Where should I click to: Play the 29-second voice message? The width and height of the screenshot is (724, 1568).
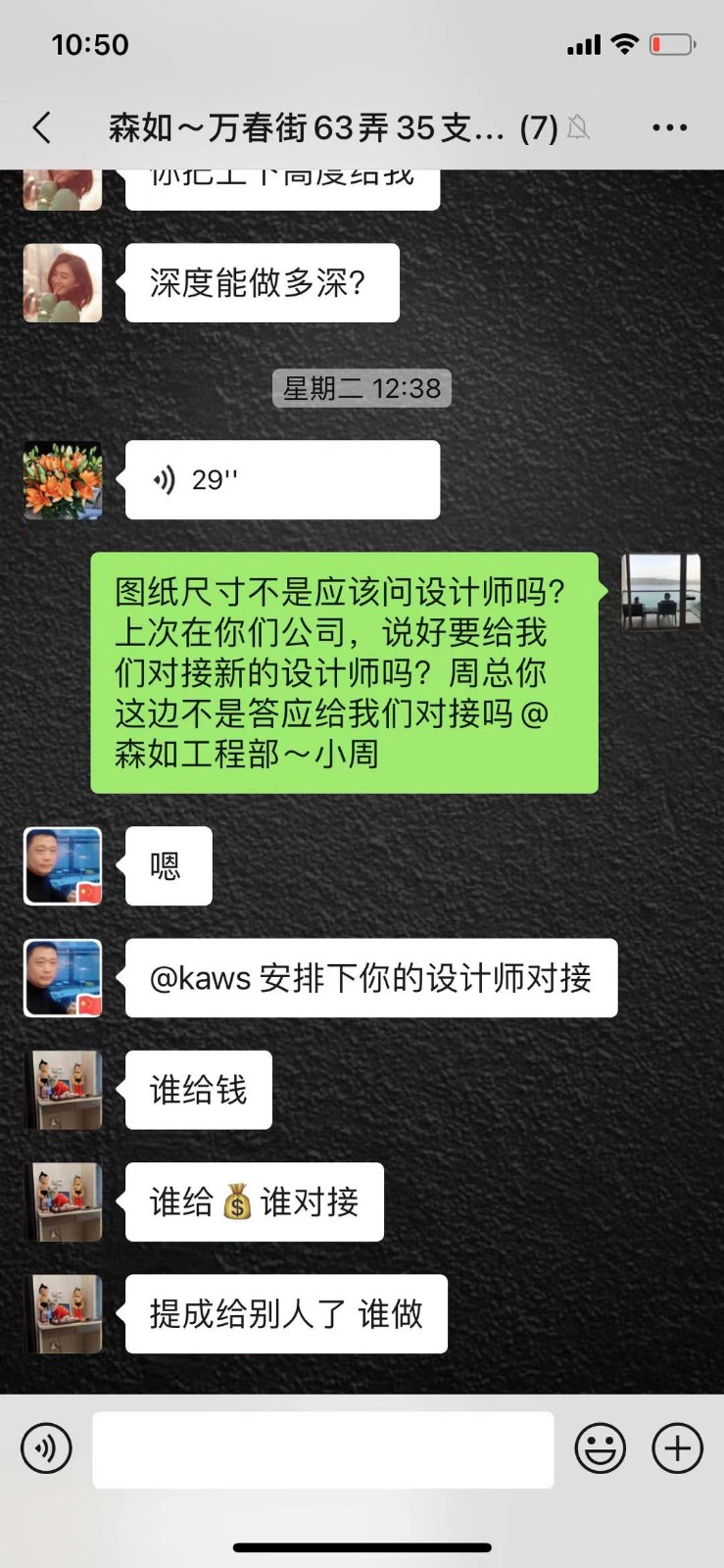point(282,479)
